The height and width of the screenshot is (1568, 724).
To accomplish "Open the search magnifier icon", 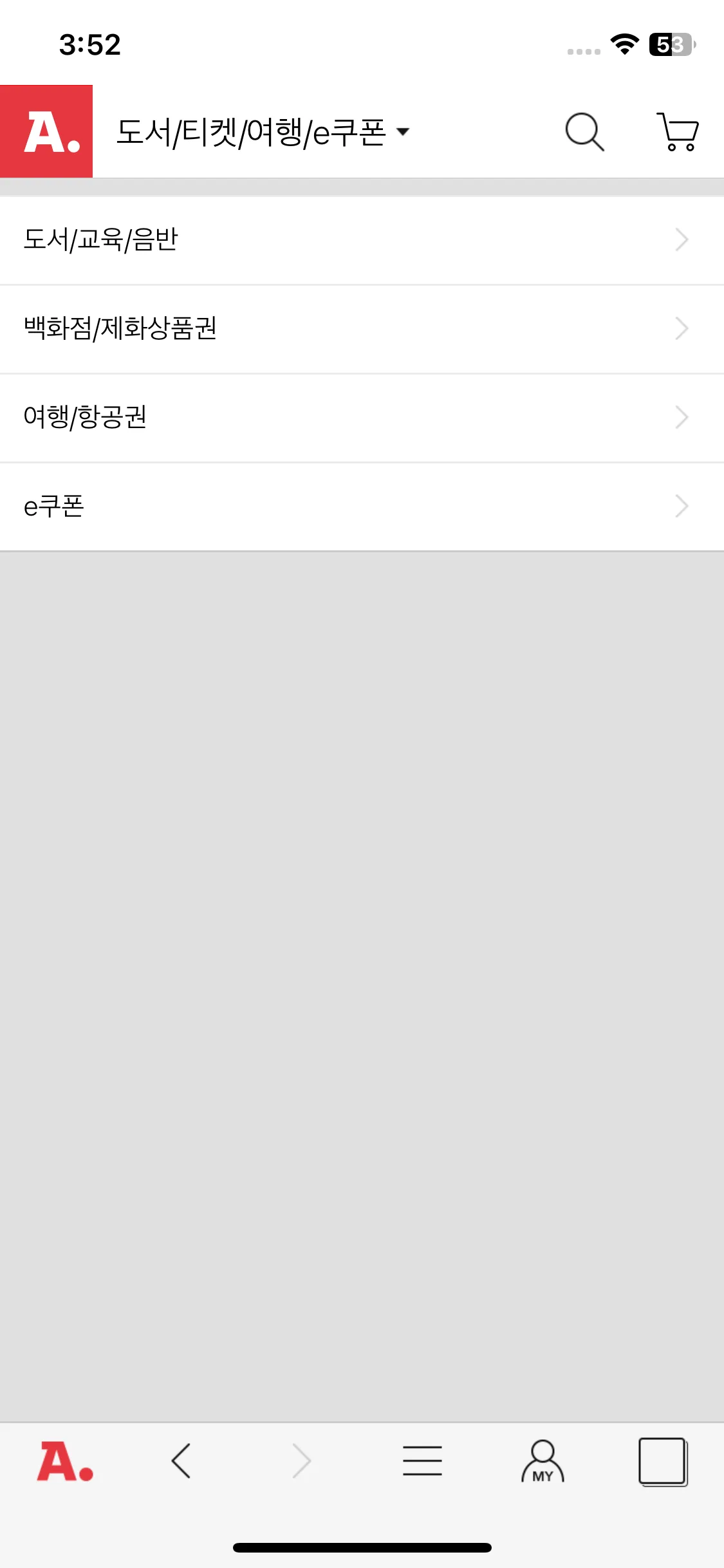I will [x=584, y=132].
